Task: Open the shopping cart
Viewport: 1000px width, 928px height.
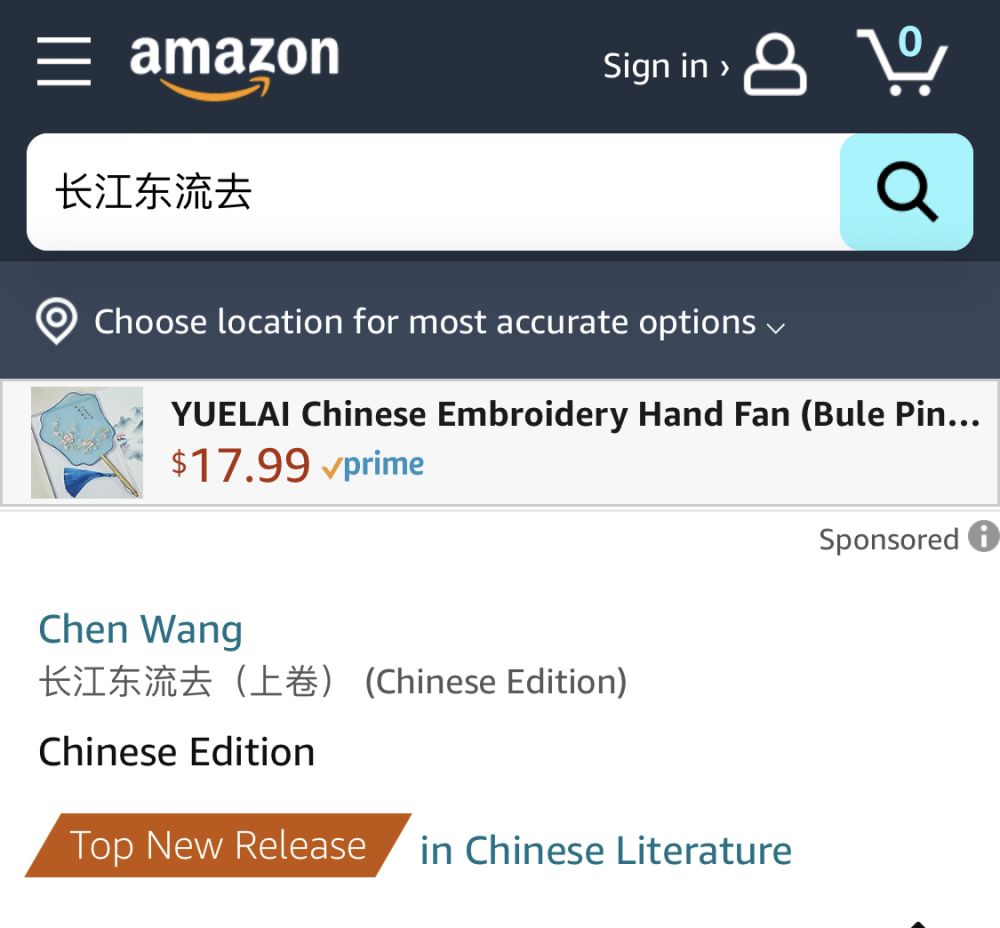Action: coord(901,62)
